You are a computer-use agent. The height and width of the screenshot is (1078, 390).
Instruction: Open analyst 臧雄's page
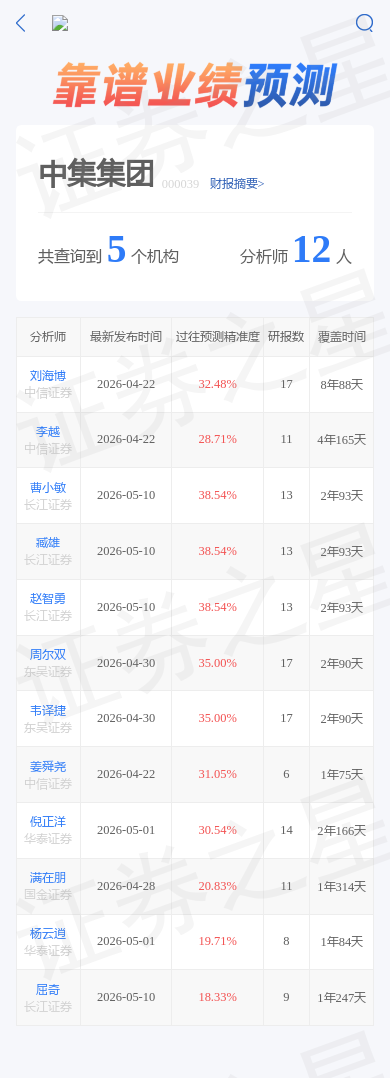coord(48,543)
